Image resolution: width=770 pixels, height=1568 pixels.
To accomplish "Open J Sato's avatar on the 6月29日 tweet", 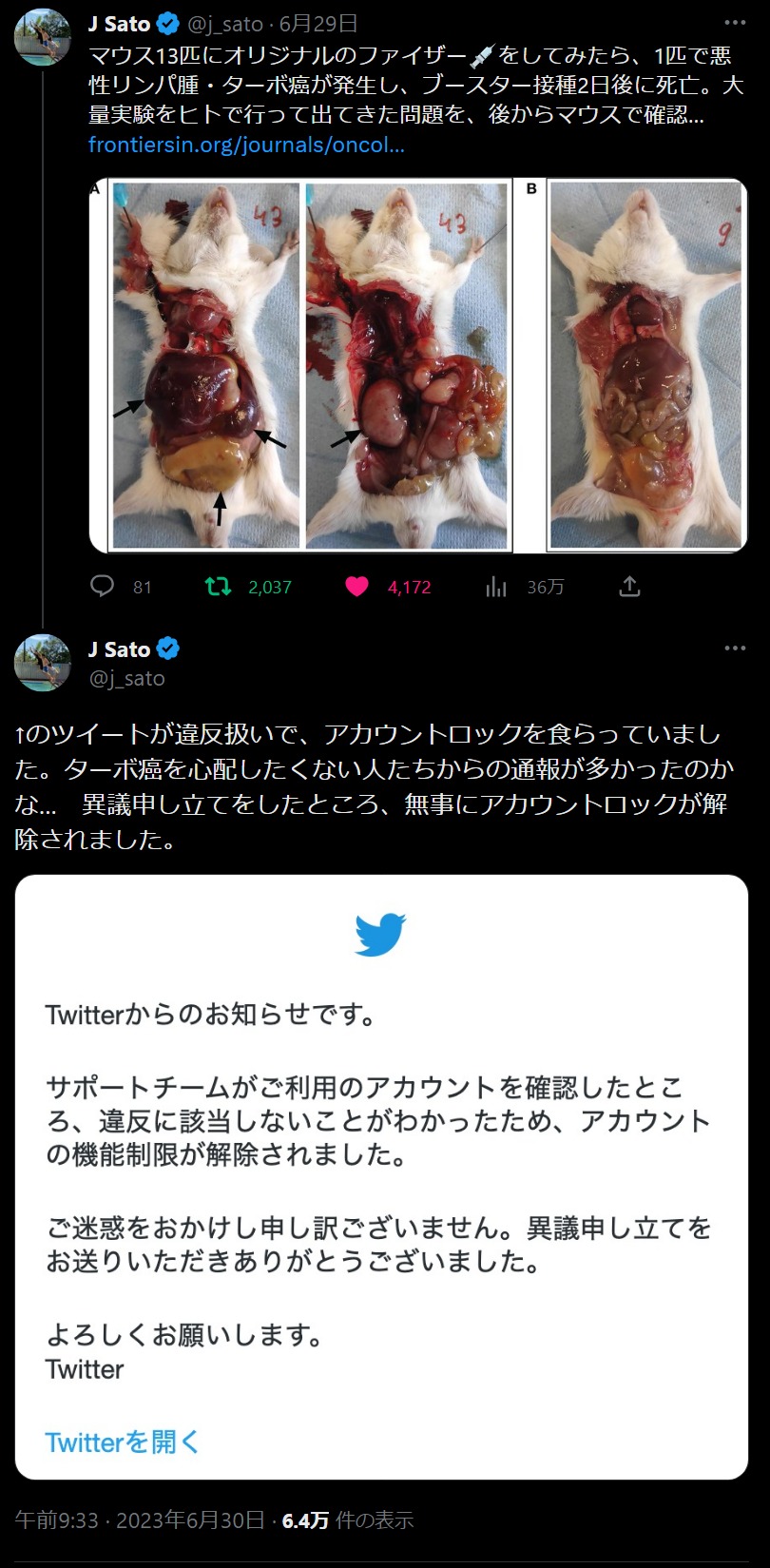I will (x=43, y=37).
